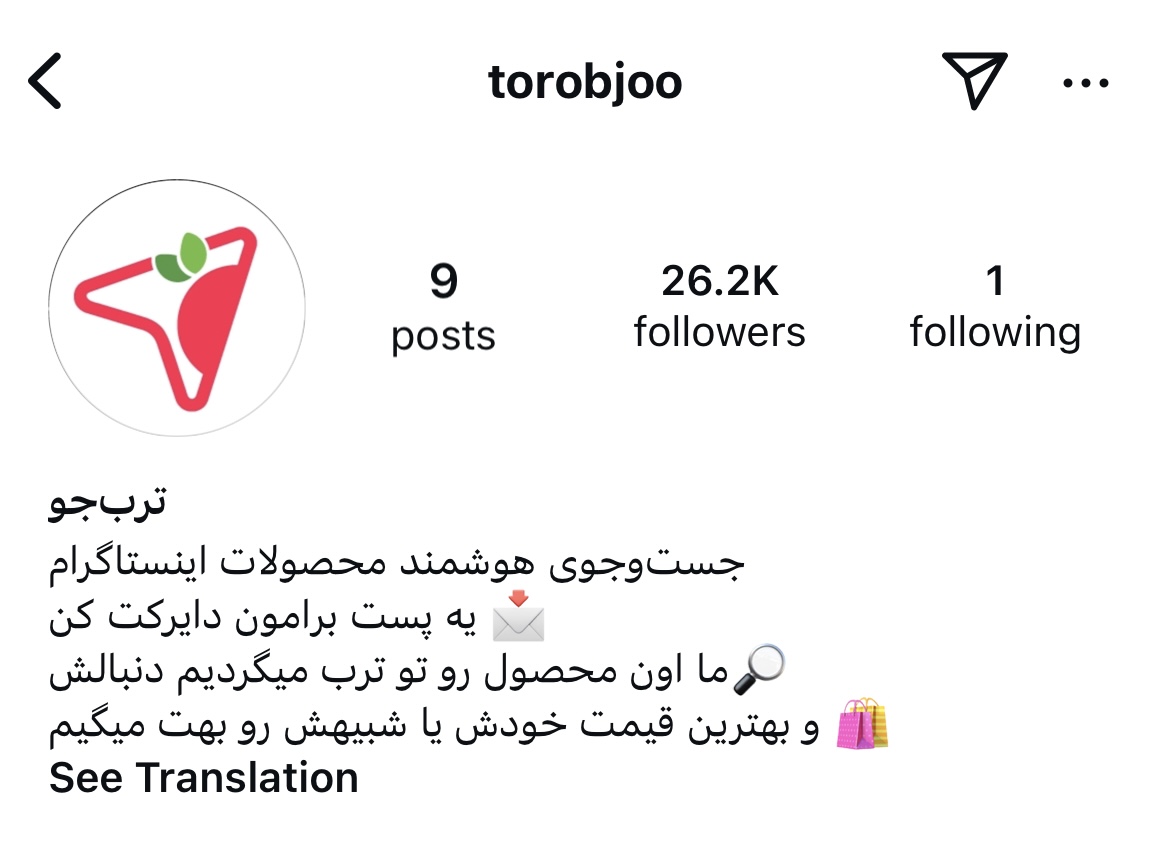The image size is (1170, 841).
Task: Open the three-dot overflow menu
Action: click(1087, 84)
